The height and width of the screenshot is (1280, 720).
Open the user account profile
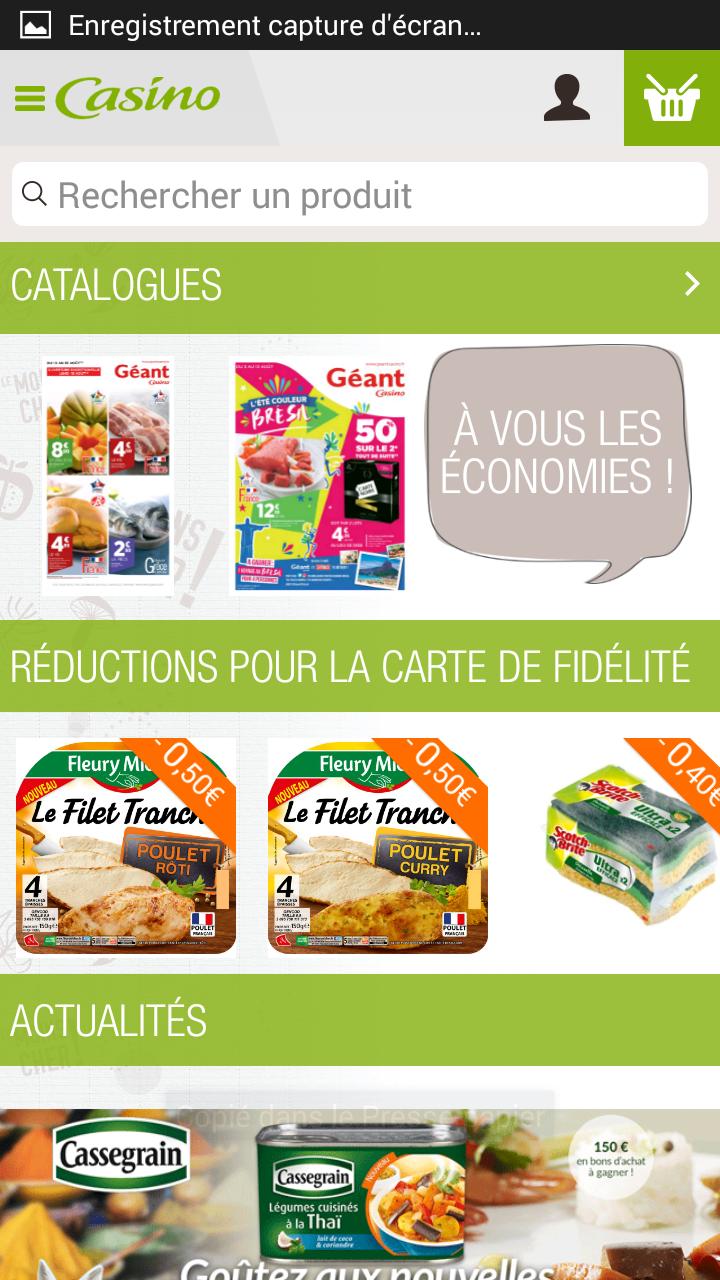566,98
